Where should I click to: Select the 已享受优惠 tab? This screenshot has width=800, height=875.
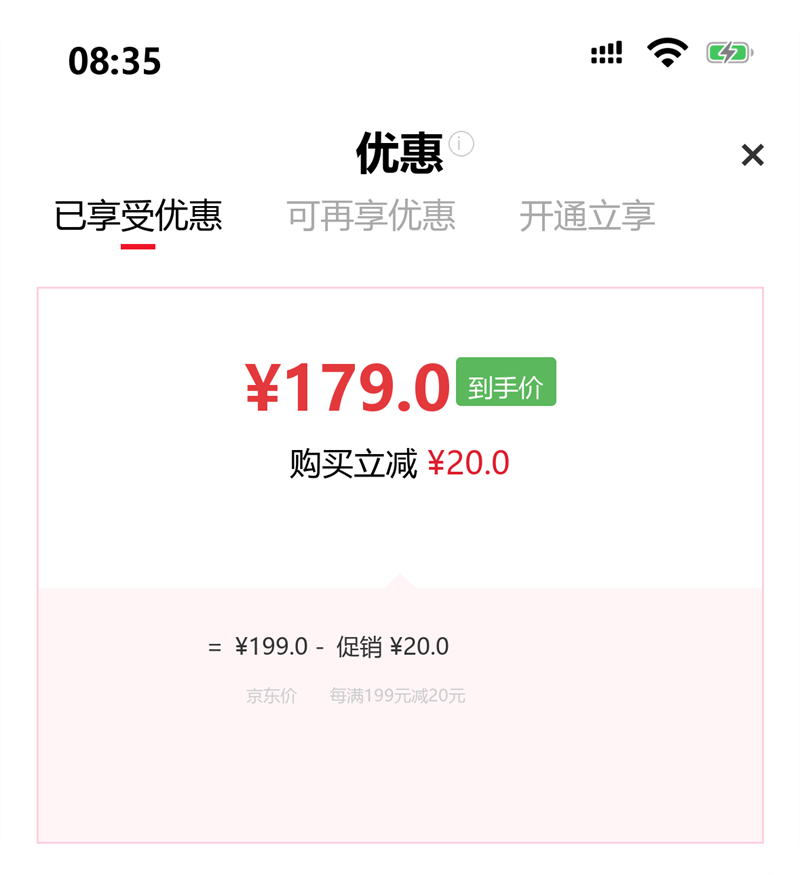138,216
